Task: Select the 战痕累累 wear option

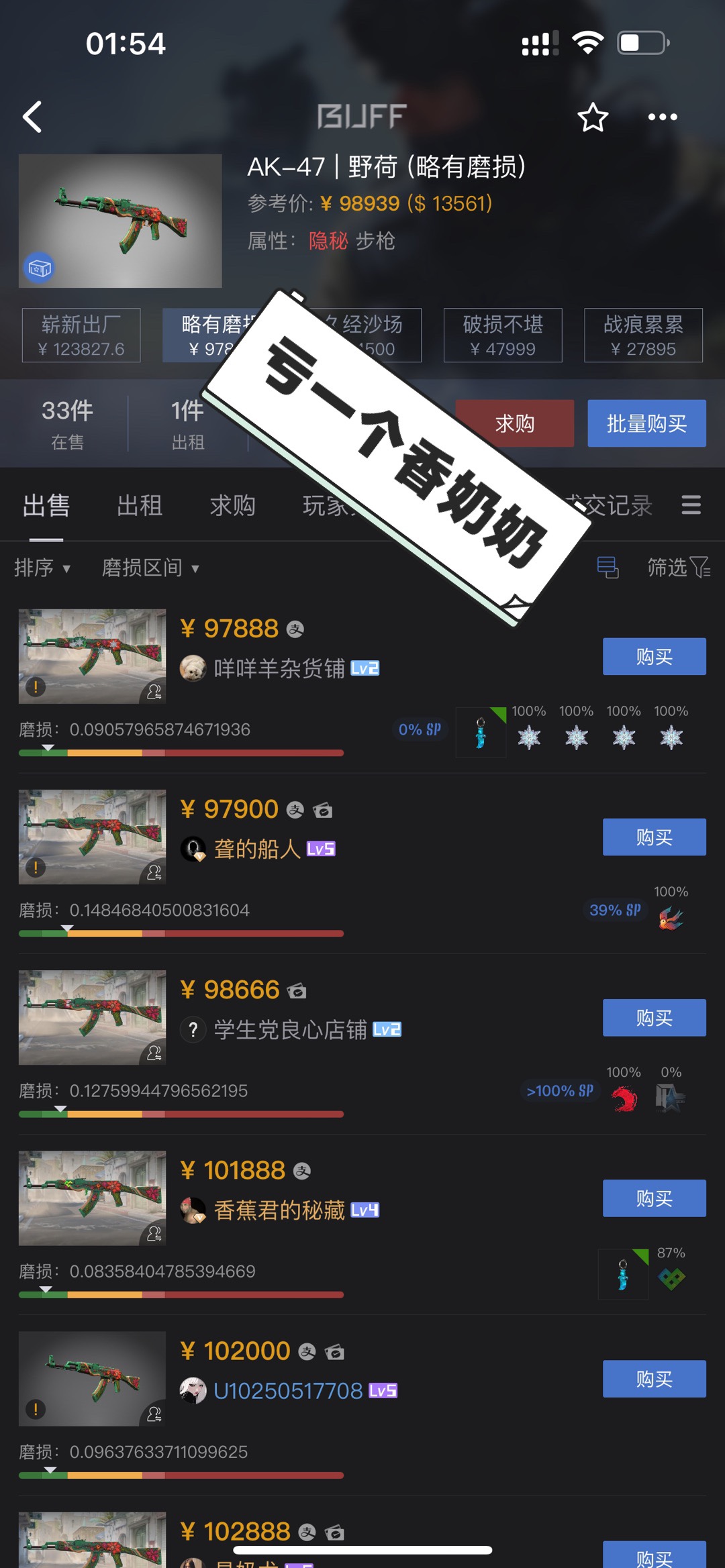Action: click(x=643, y=335)
